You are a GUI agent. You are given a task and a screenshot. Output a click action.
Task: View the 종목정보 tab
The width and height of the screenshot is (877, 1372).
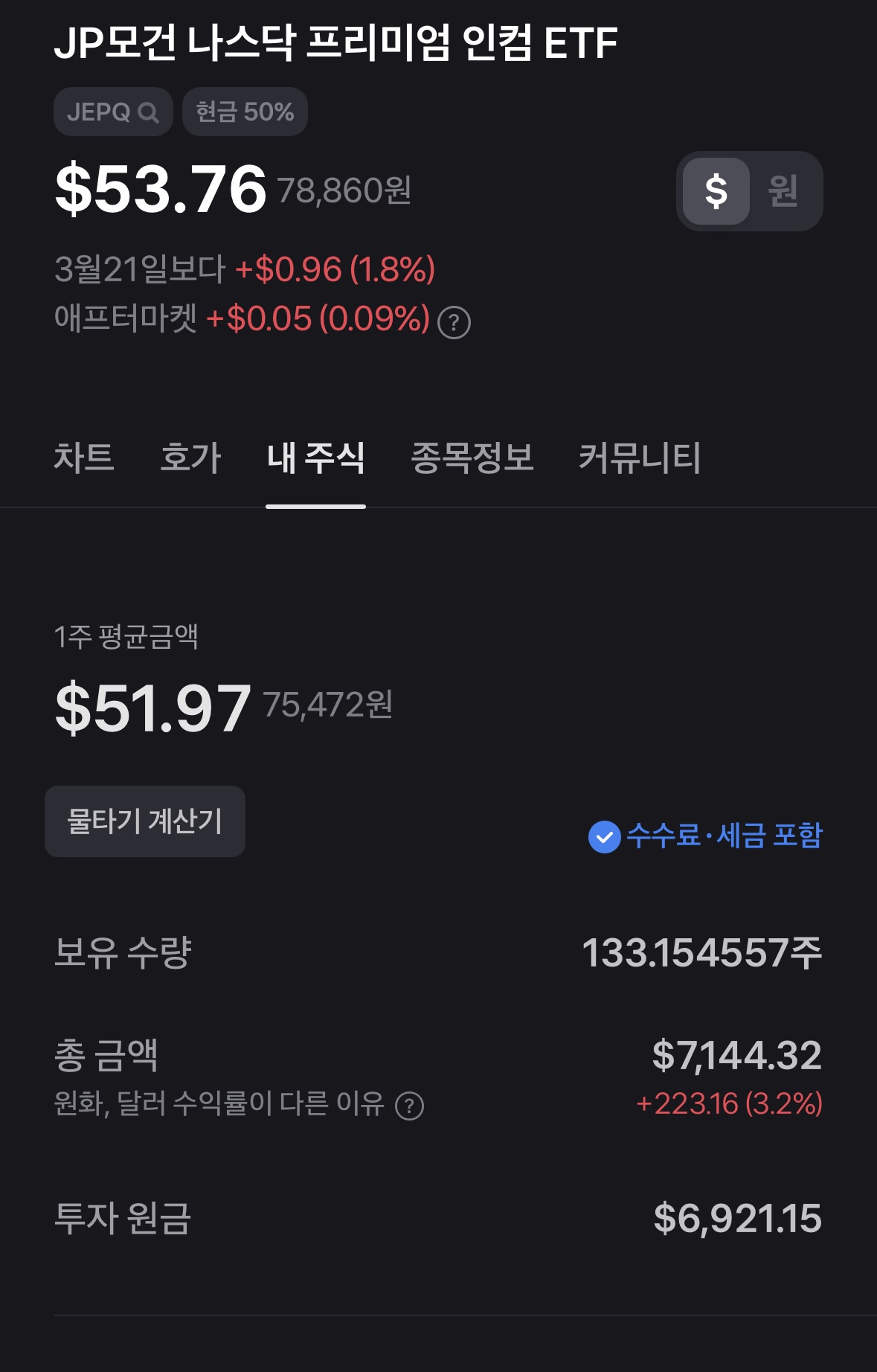472,457
